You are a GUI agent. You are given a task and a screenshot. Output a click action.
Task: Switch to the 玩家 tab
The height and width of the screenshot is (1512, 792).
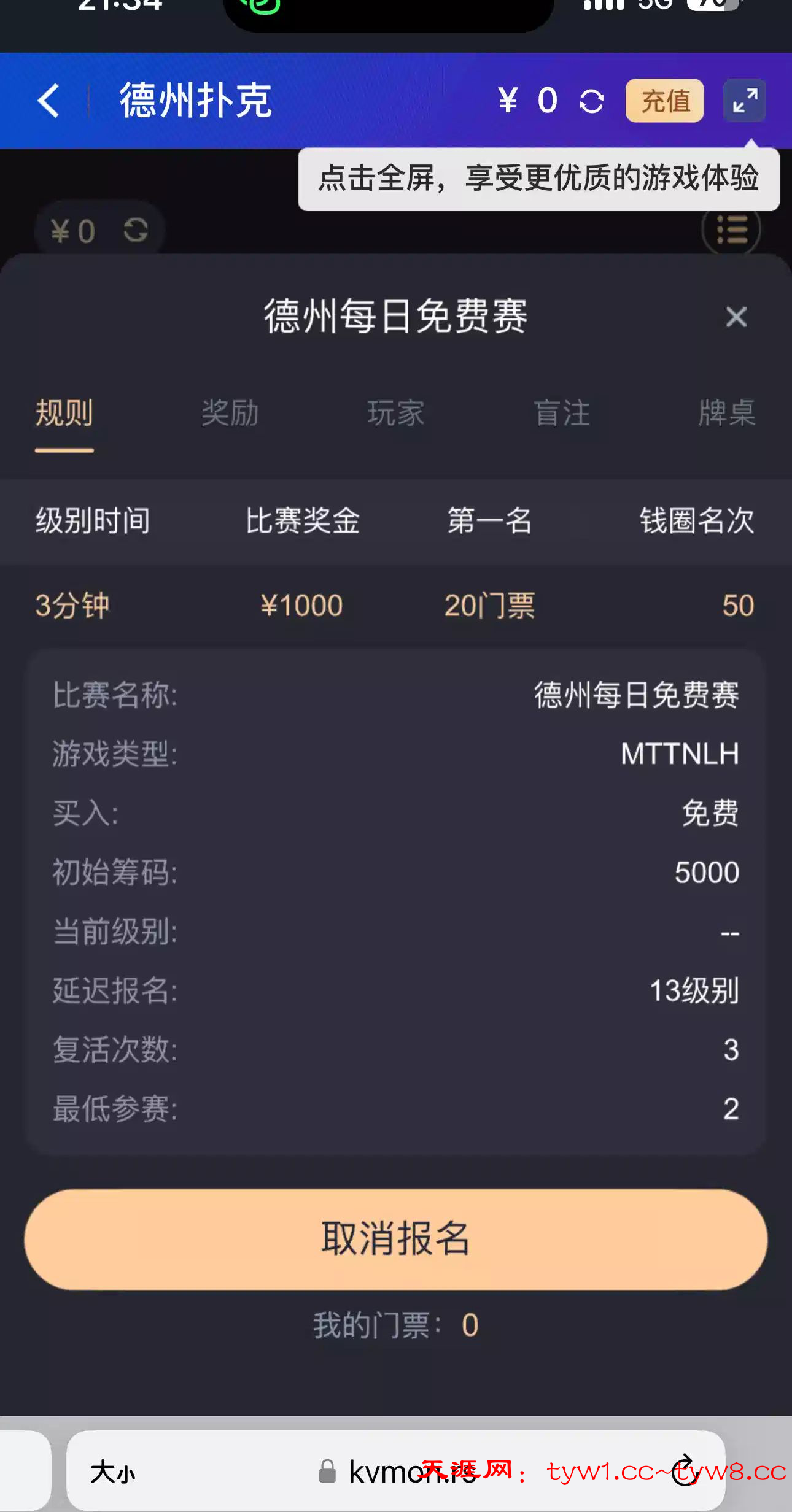click(x=396, y=413)
